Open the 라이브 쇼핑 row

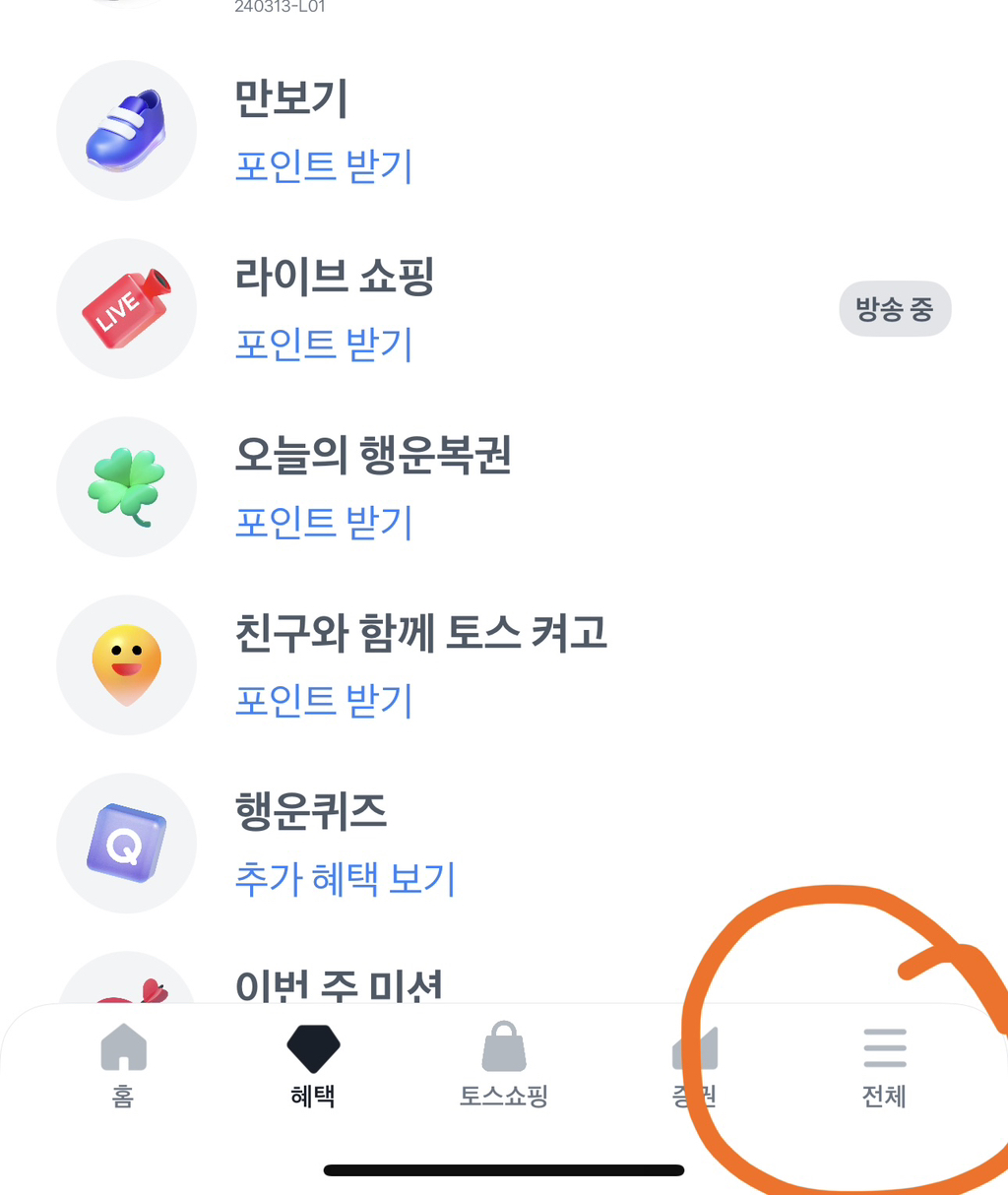504,309
